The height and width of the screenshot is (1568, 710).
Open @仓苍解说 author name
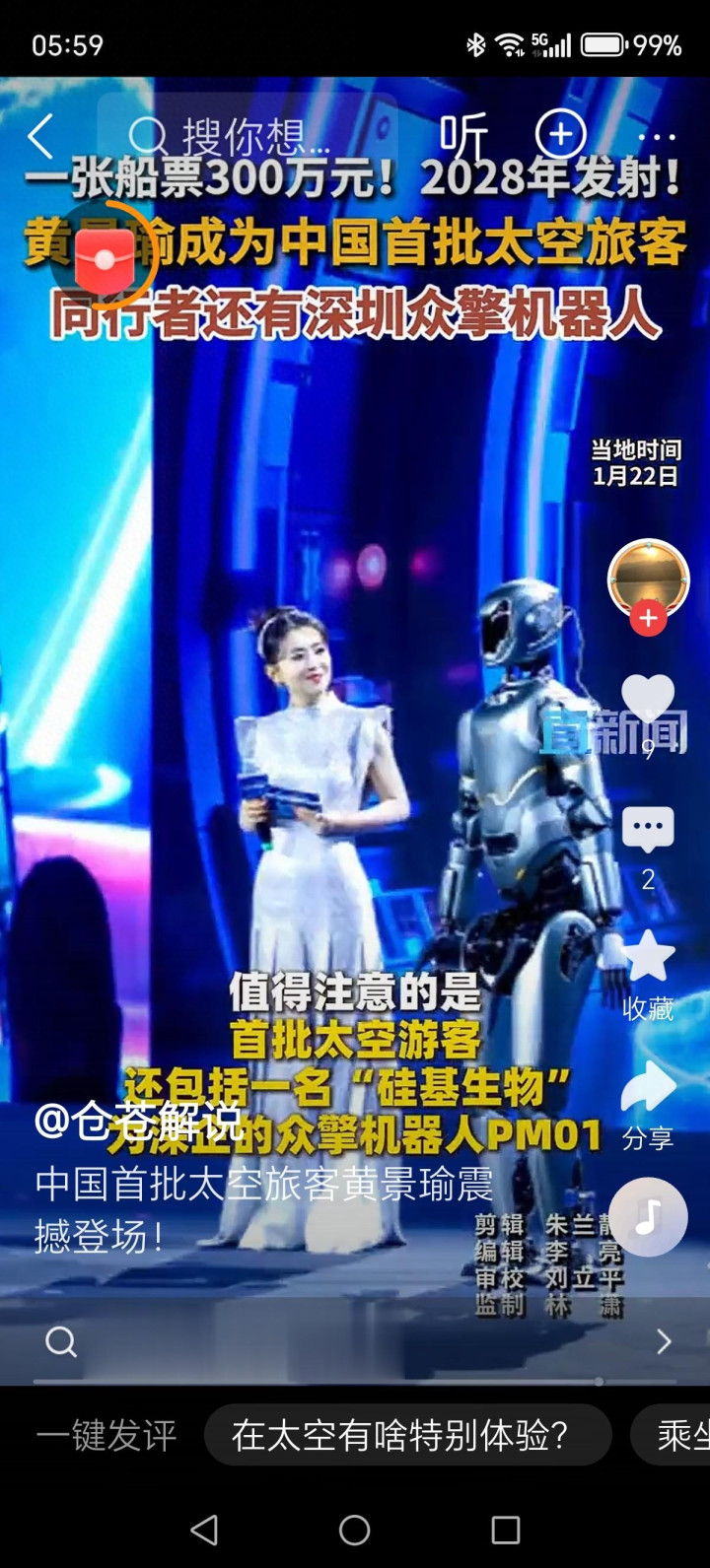click(138, 1121)
